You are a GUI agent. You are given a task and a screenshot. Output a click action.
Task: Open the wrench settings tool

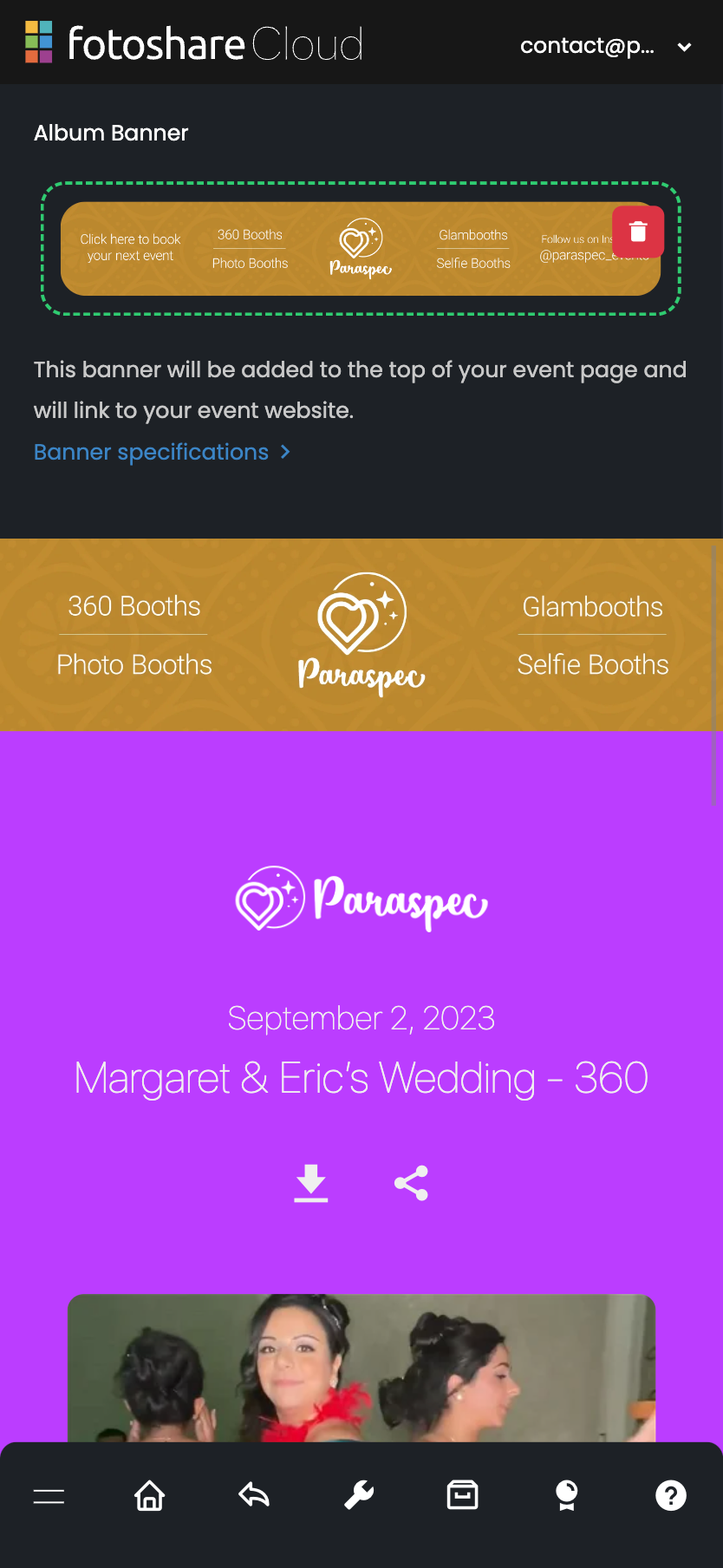[x=359, y=1495]
